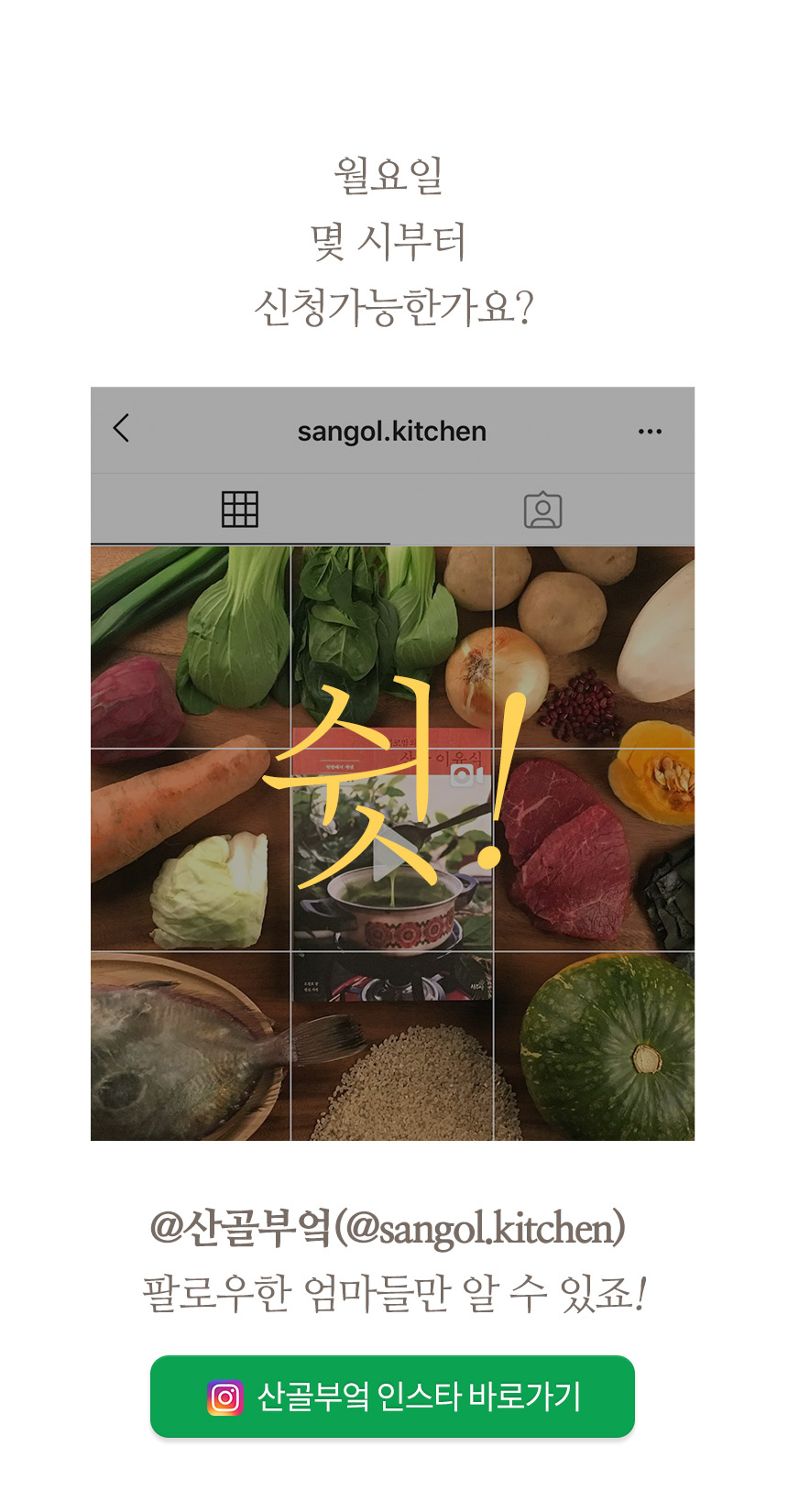
Task: Open the 산골부엌 Instagram shortcut button
Action: (392, 1397)
